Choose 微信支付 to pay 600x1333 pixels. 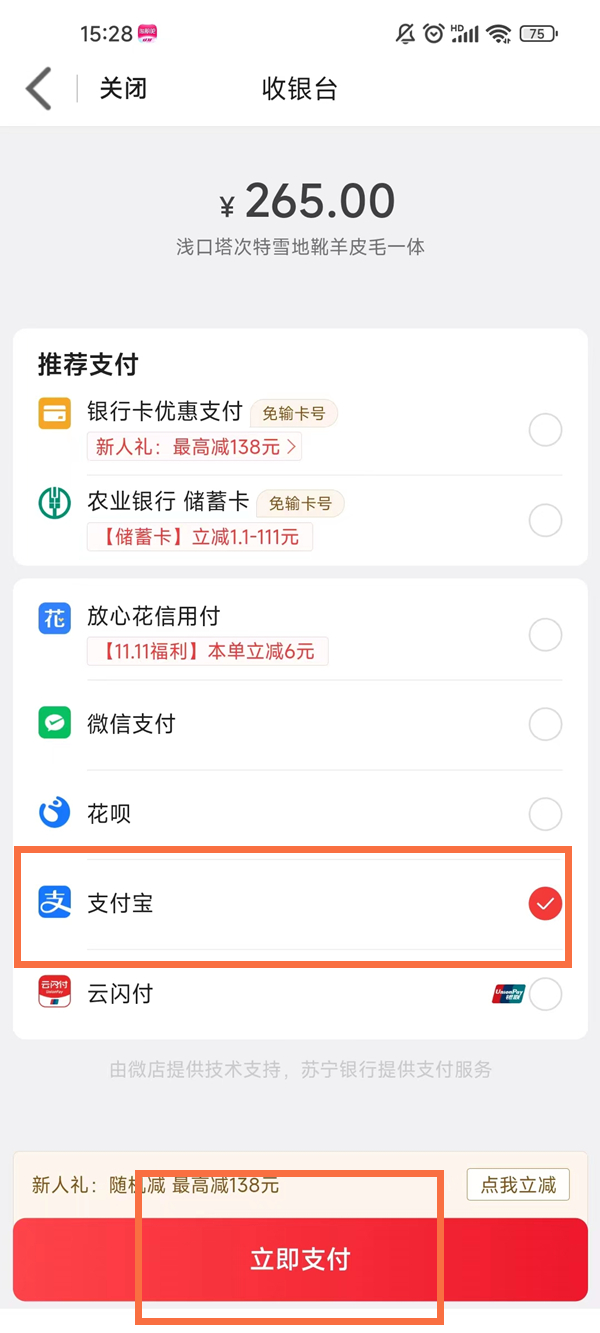coord(545,724)
